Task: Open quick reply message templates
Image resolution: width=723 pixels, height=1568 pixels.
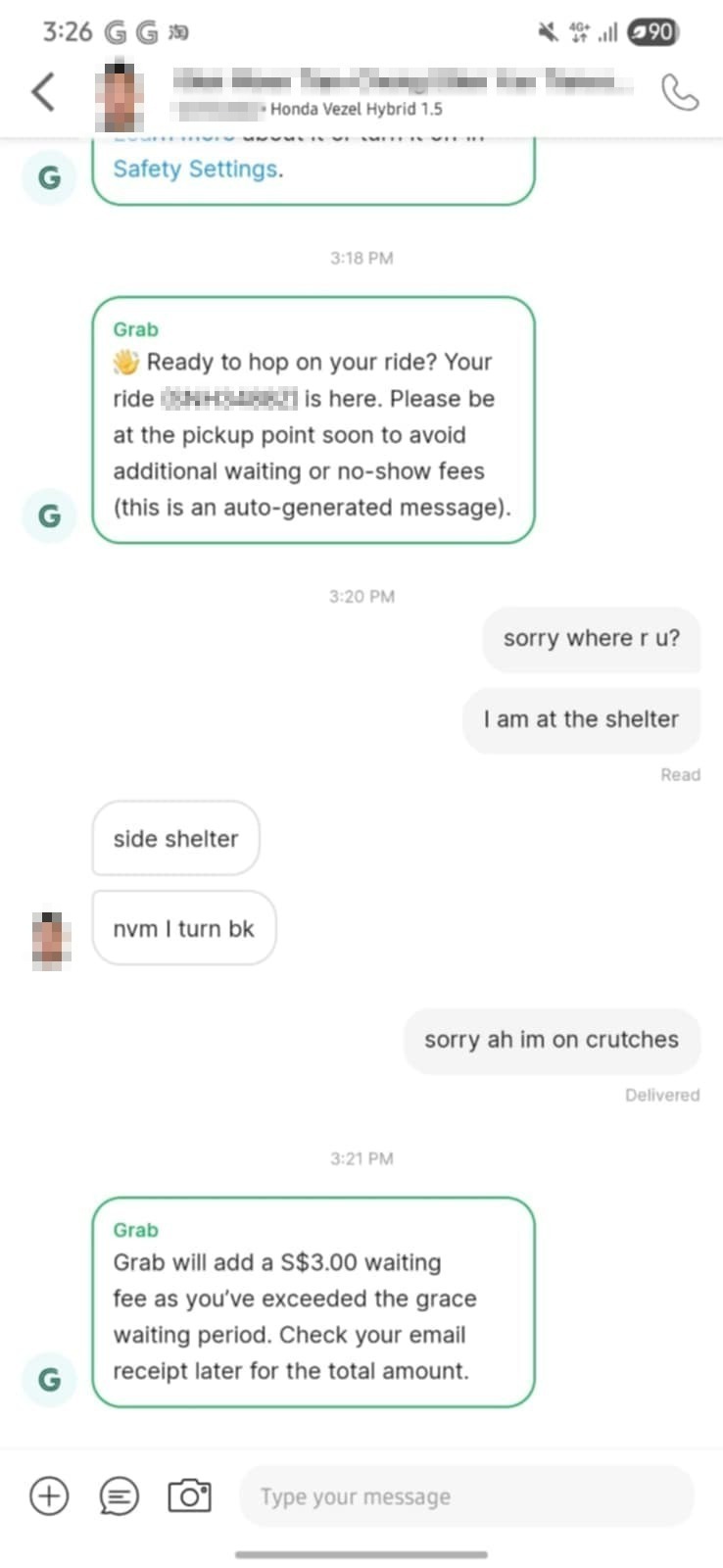Action: (x=120, y=1496)
